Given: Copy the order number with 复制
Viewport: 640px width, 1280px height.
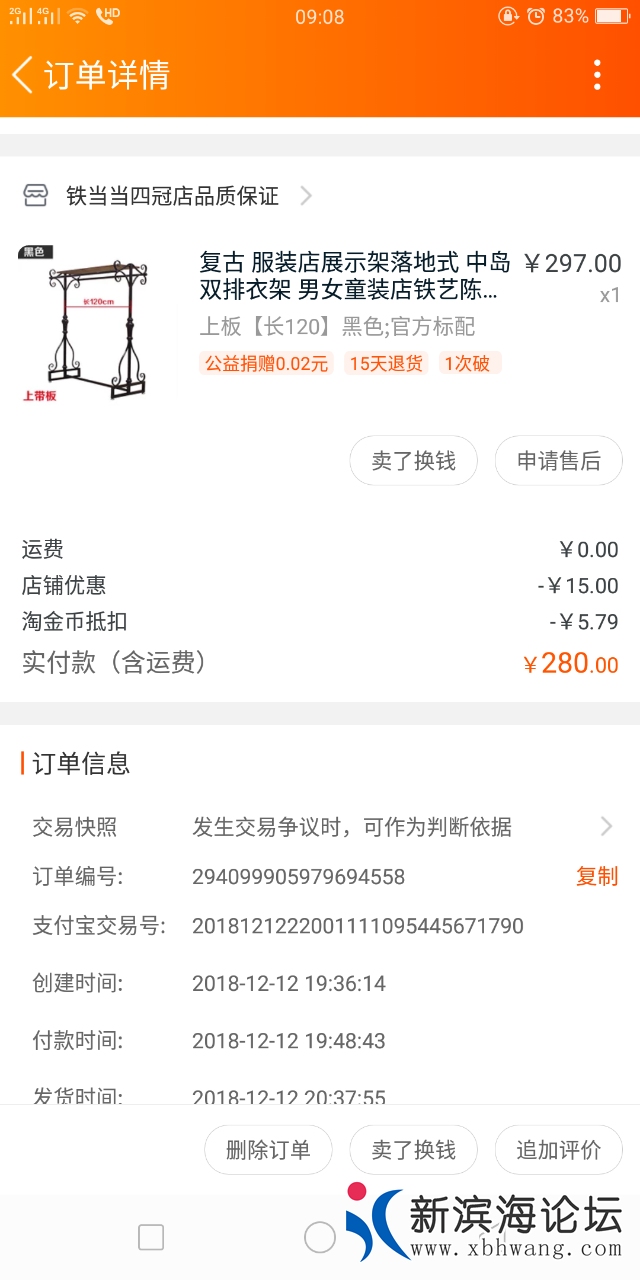Looking at the screenshot, I should pyautogui.click(x=597, y=877).
